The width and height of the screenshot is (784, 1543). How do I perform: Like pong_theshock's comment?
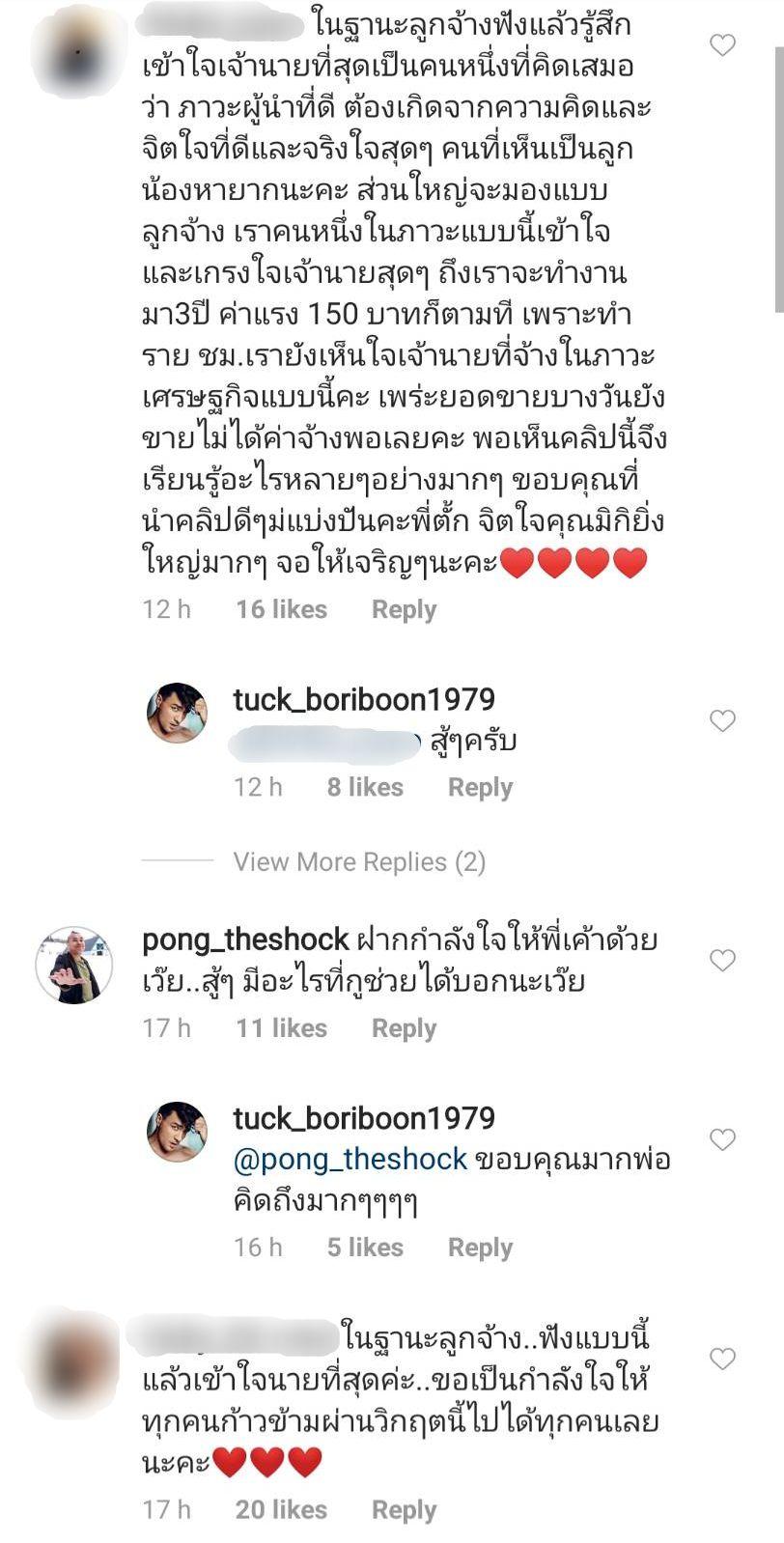pos(722,960)
